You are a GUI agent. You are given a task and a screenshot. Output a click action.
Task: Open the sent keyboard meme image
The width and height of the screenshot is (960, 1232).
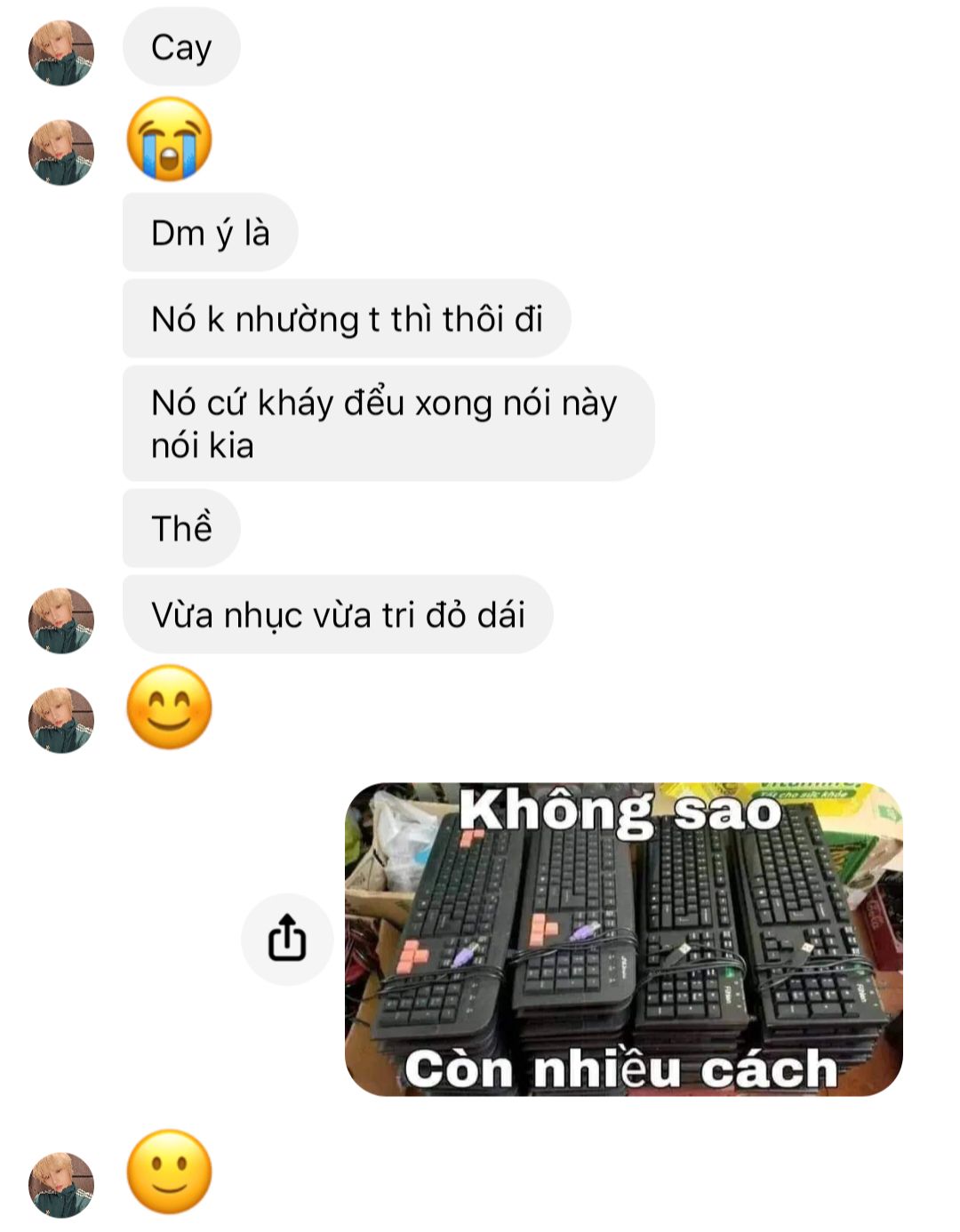[623, 939]
